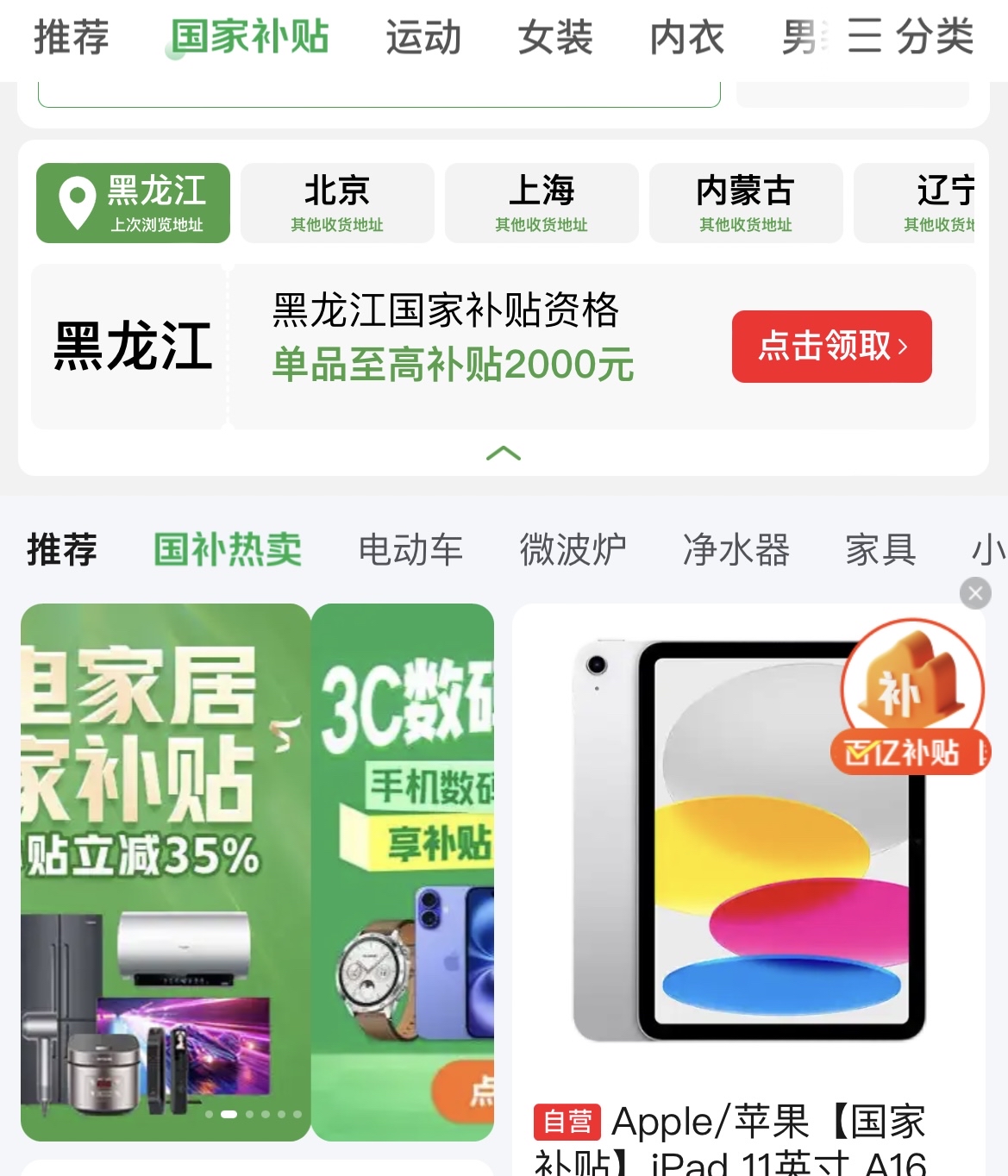
Task: Dismiss the floating 百亿补贴 badge
Action: point(975,593)
